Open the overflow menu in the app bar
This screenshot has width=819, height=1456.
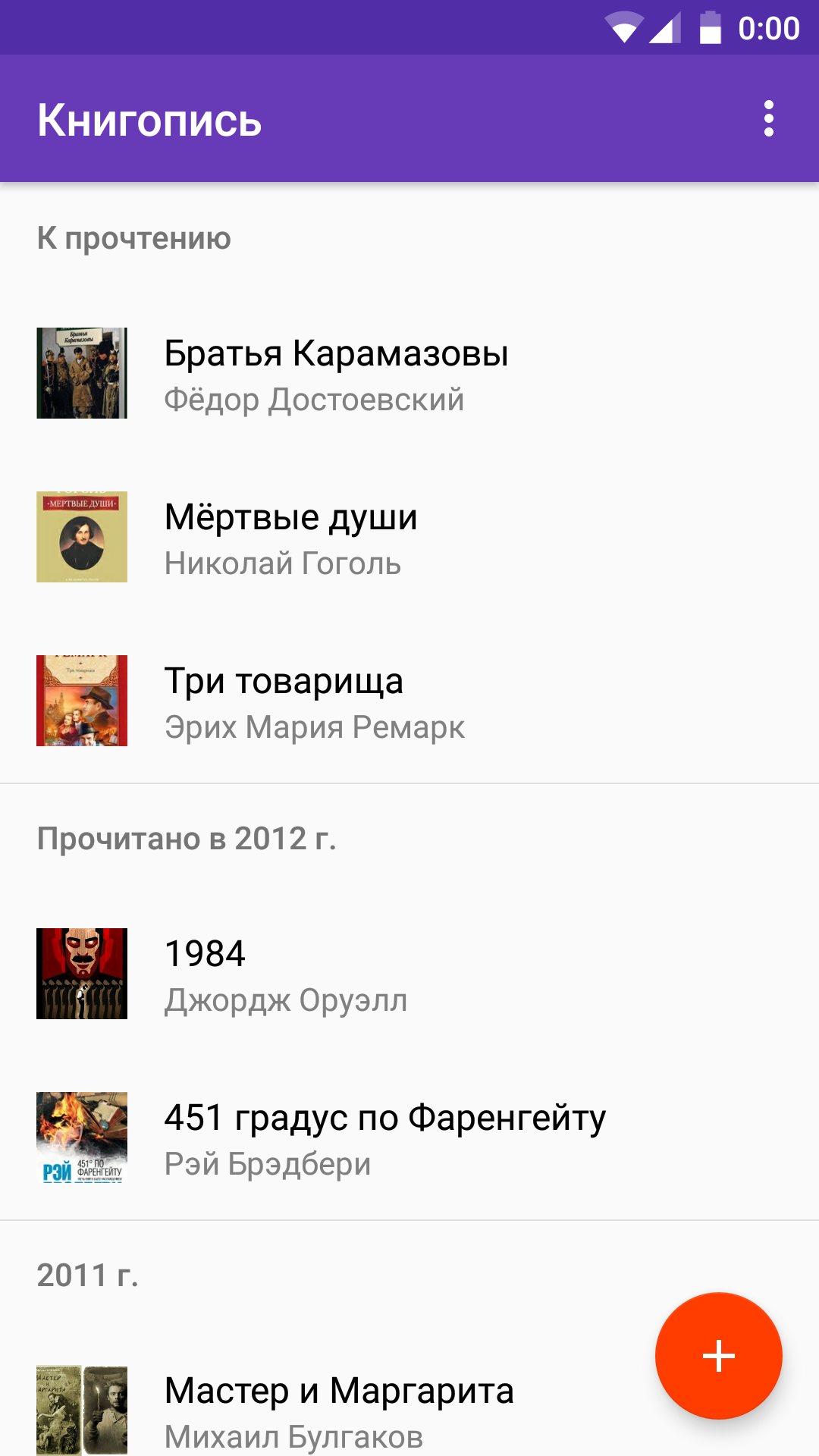(768, 119)
